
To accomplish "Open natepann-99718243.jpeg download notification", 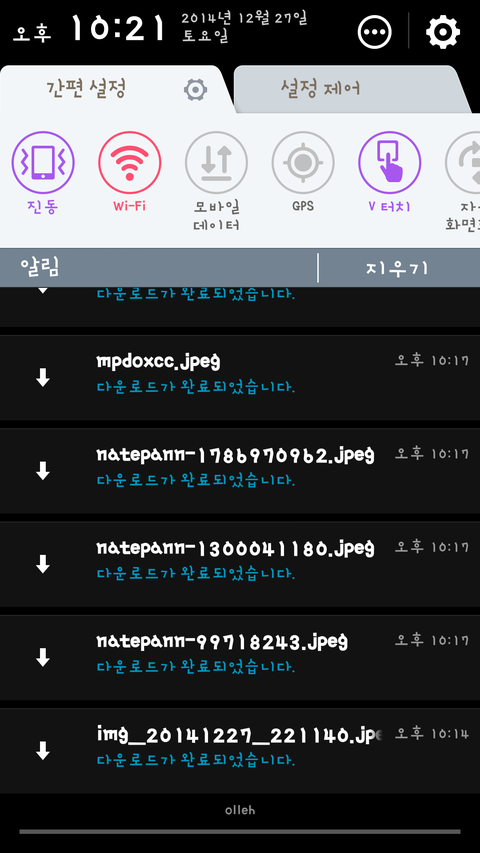I will pyautogui.click(x=240, y=657).
